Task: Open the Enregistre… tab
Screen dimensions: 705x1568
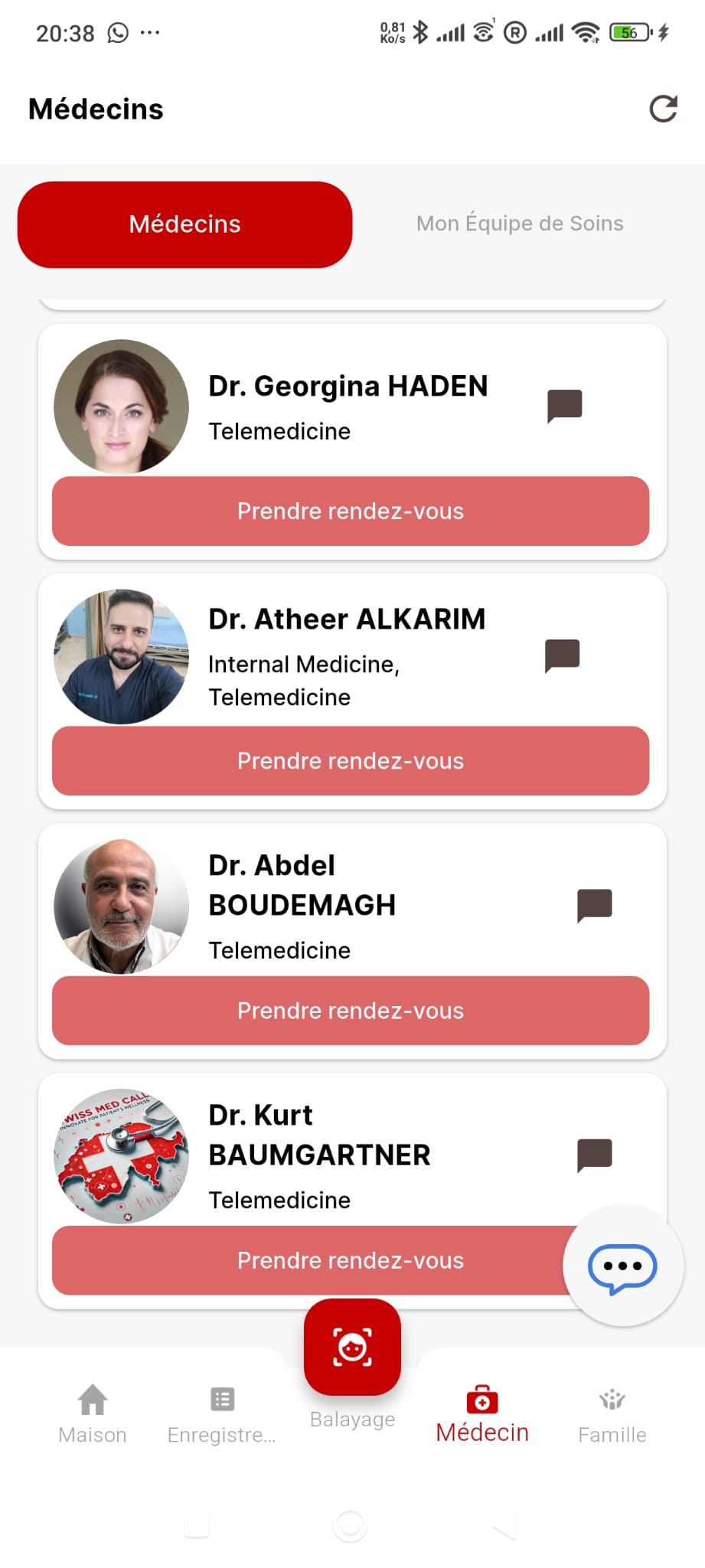Action: [222, 1413]
